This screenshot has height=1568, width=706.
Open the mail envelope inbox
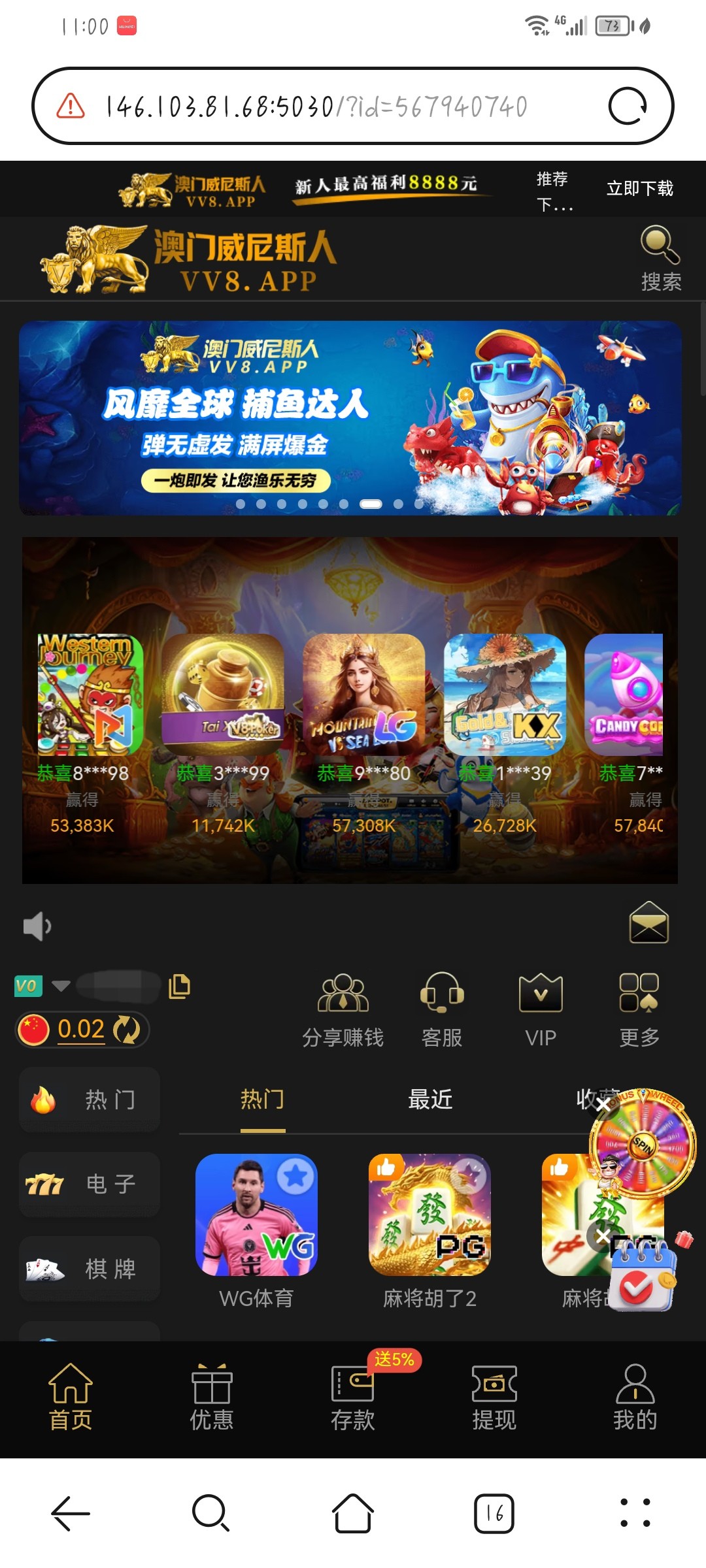[648, 923]
